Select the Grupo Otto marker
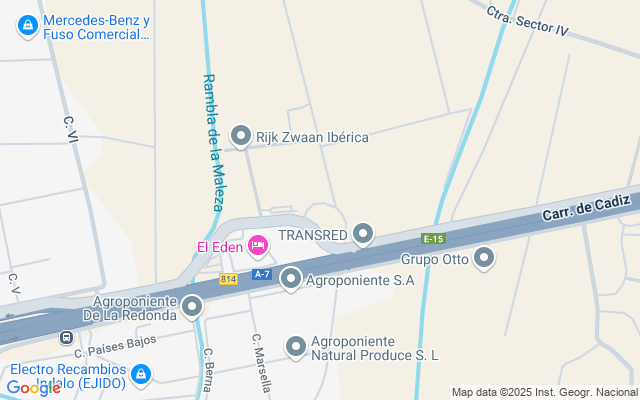Screen dimensions: 640x400 (484, 258)
